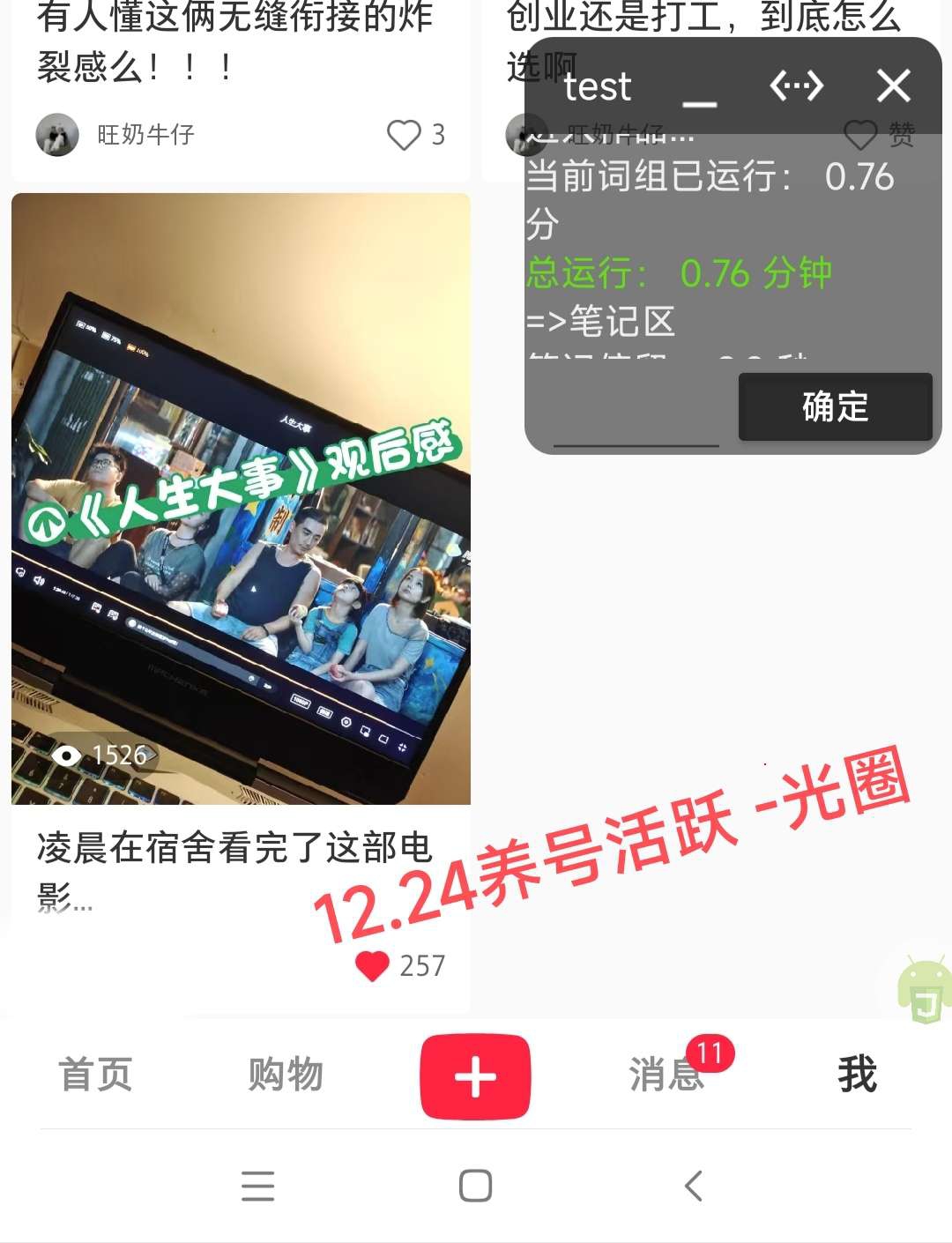The image size is (952, 1243).
Task: Go to the 我 profile tab
Action: pyautogui.click(x=856, y=1075)
